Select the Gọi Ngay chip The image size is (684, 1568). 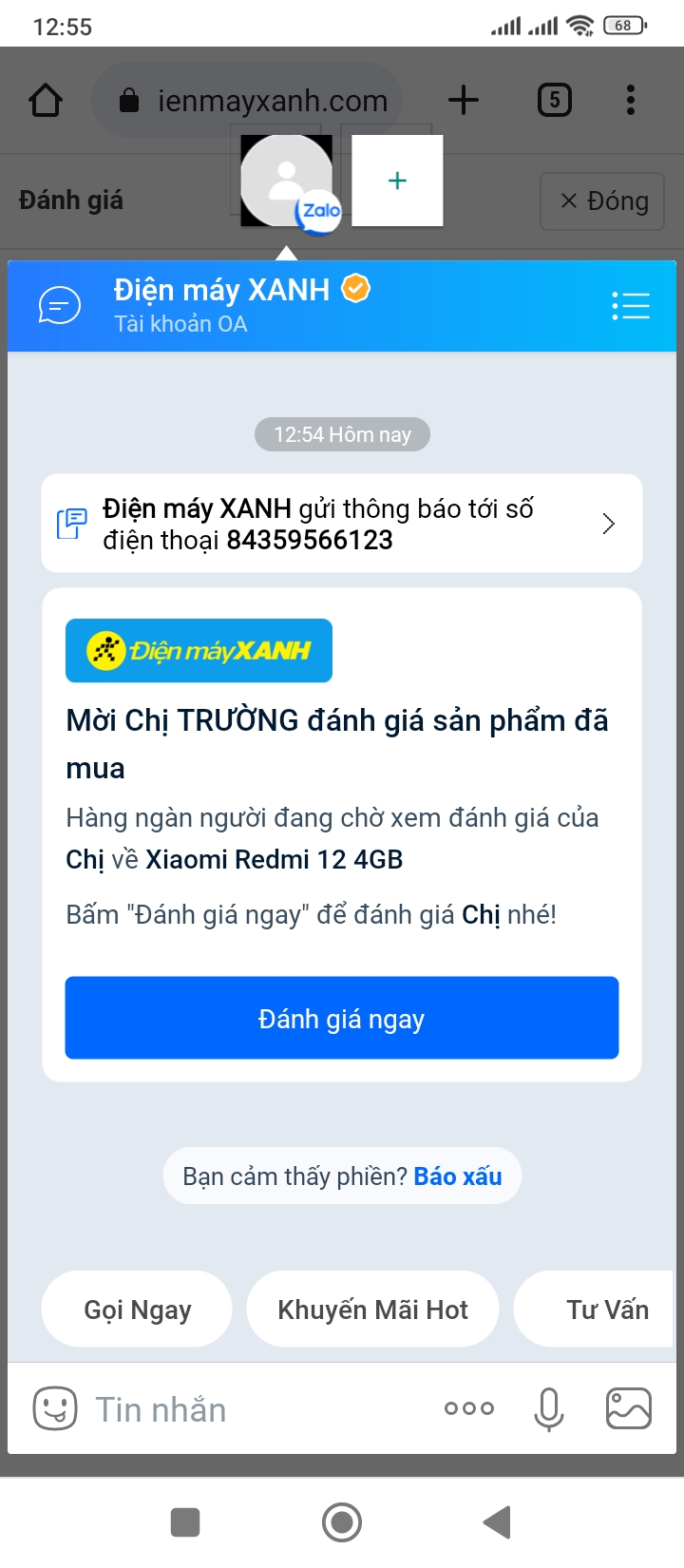[137, 1310]
